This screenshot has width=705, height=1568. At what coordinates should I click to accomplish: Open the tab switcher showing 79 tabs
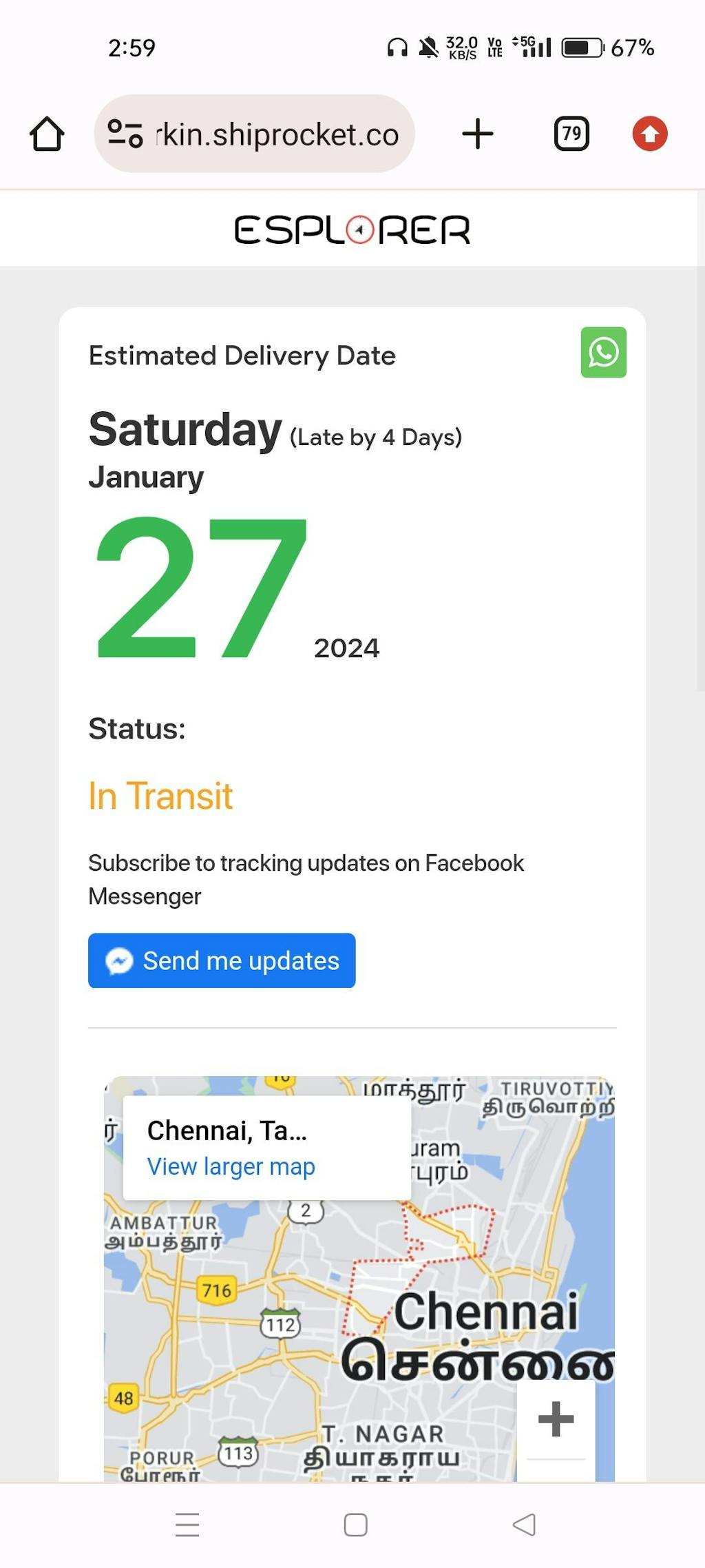[571, 134]
